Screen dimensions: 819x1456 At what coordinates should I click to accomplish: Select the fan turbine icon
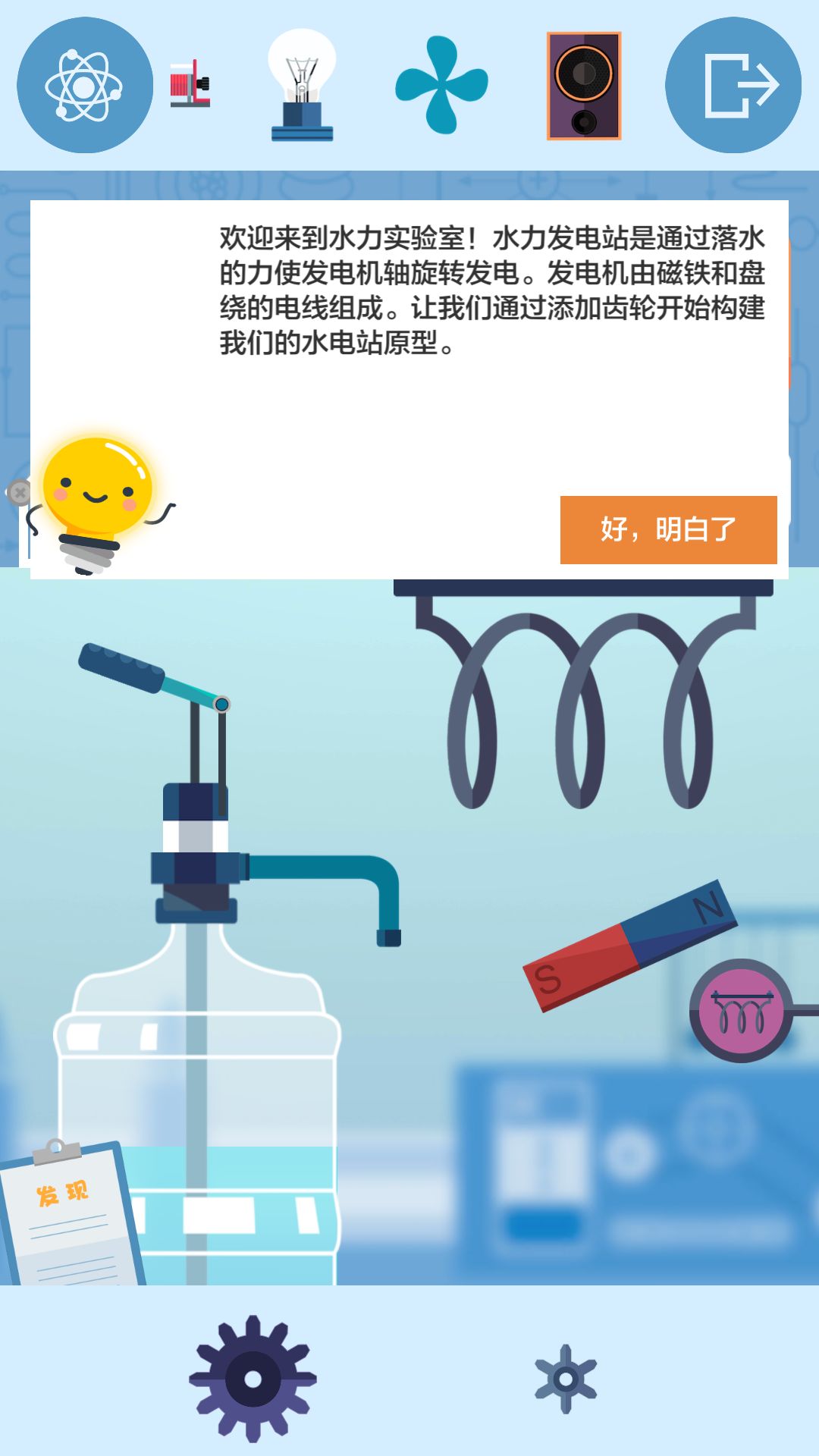point(440,83)
